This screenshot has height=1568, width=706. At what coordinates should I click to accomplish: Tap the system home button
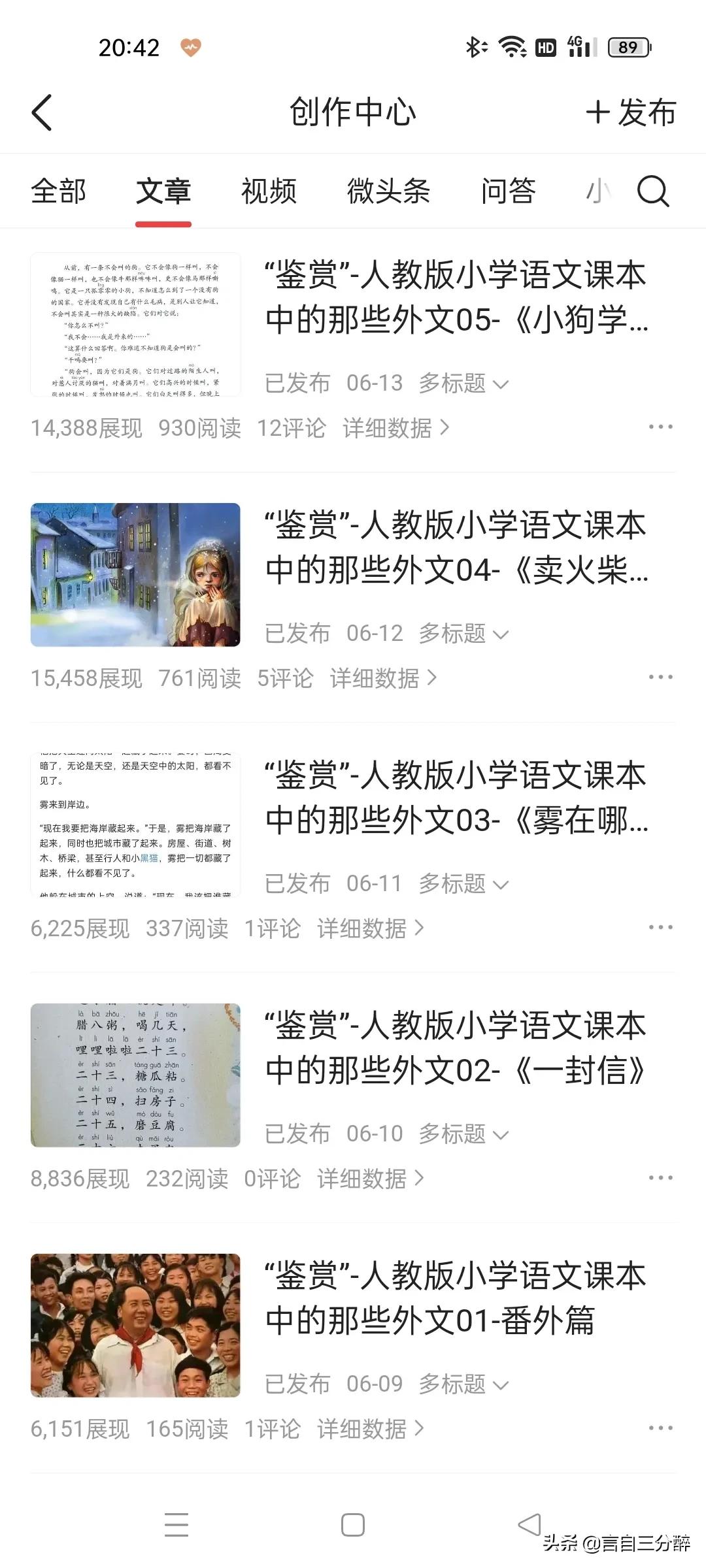tap(353, 1525)
